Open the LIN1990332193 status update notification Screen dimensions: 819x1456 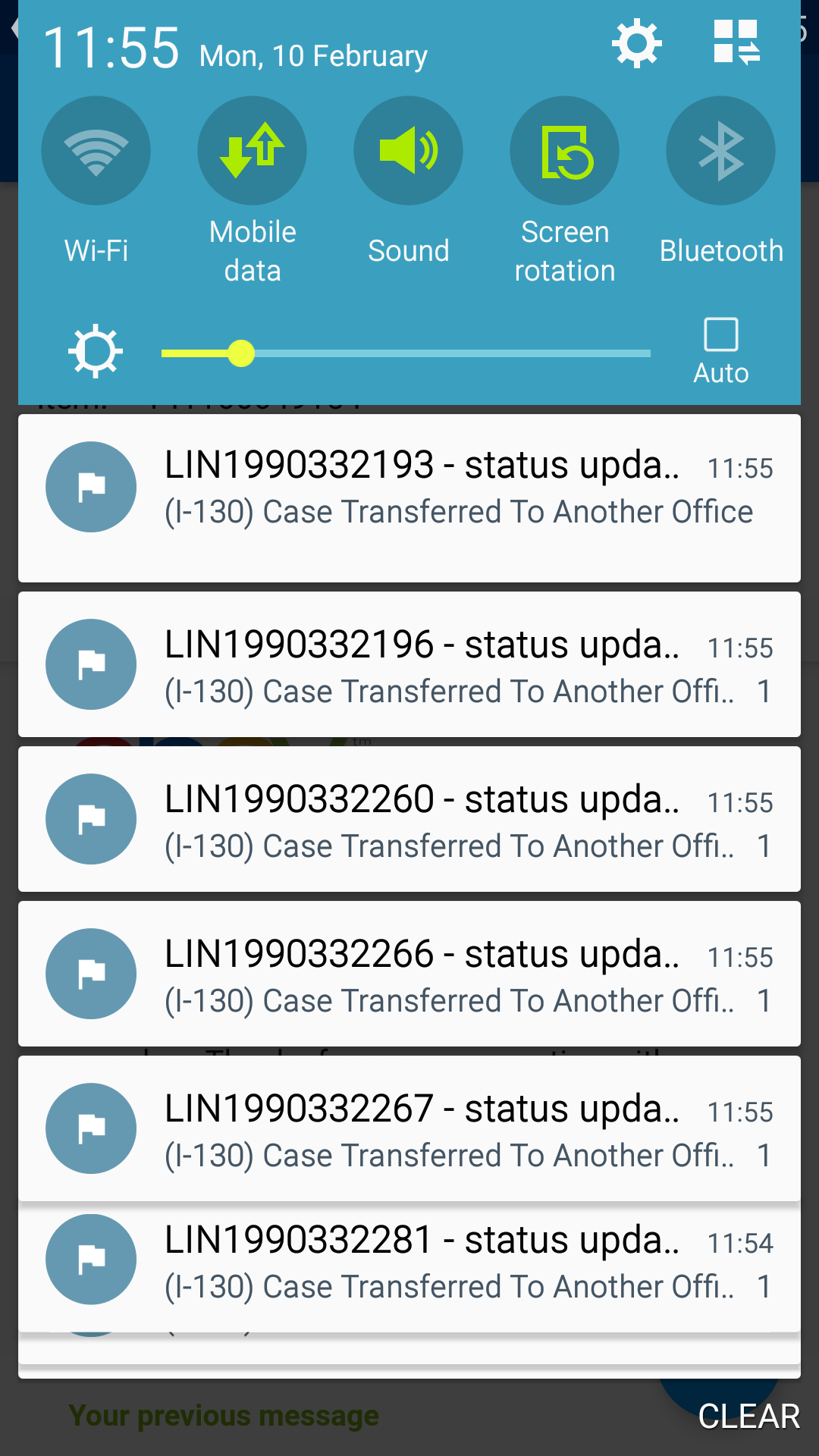point(409,498)
